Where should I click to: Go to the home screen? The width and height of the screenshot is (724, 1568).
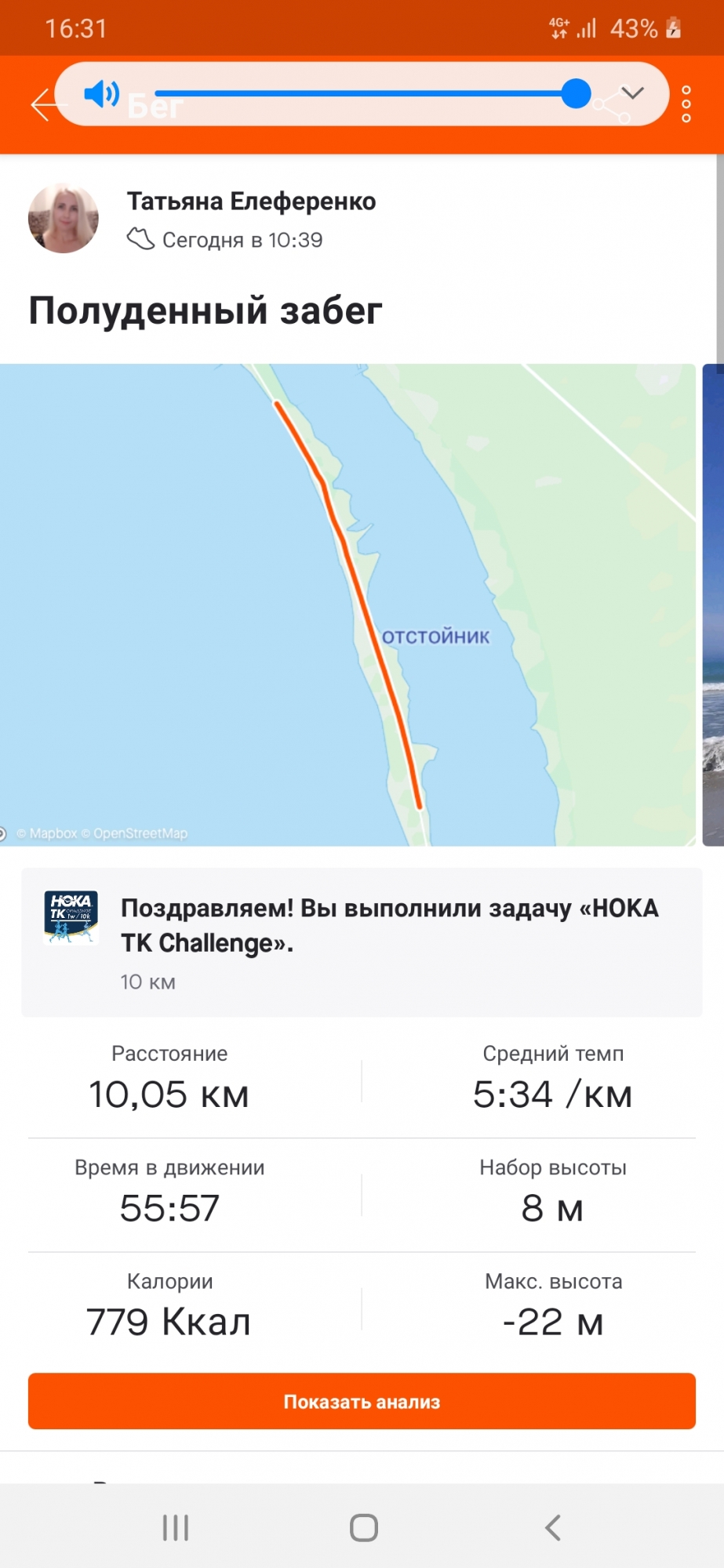click(x=363, y=1527)
